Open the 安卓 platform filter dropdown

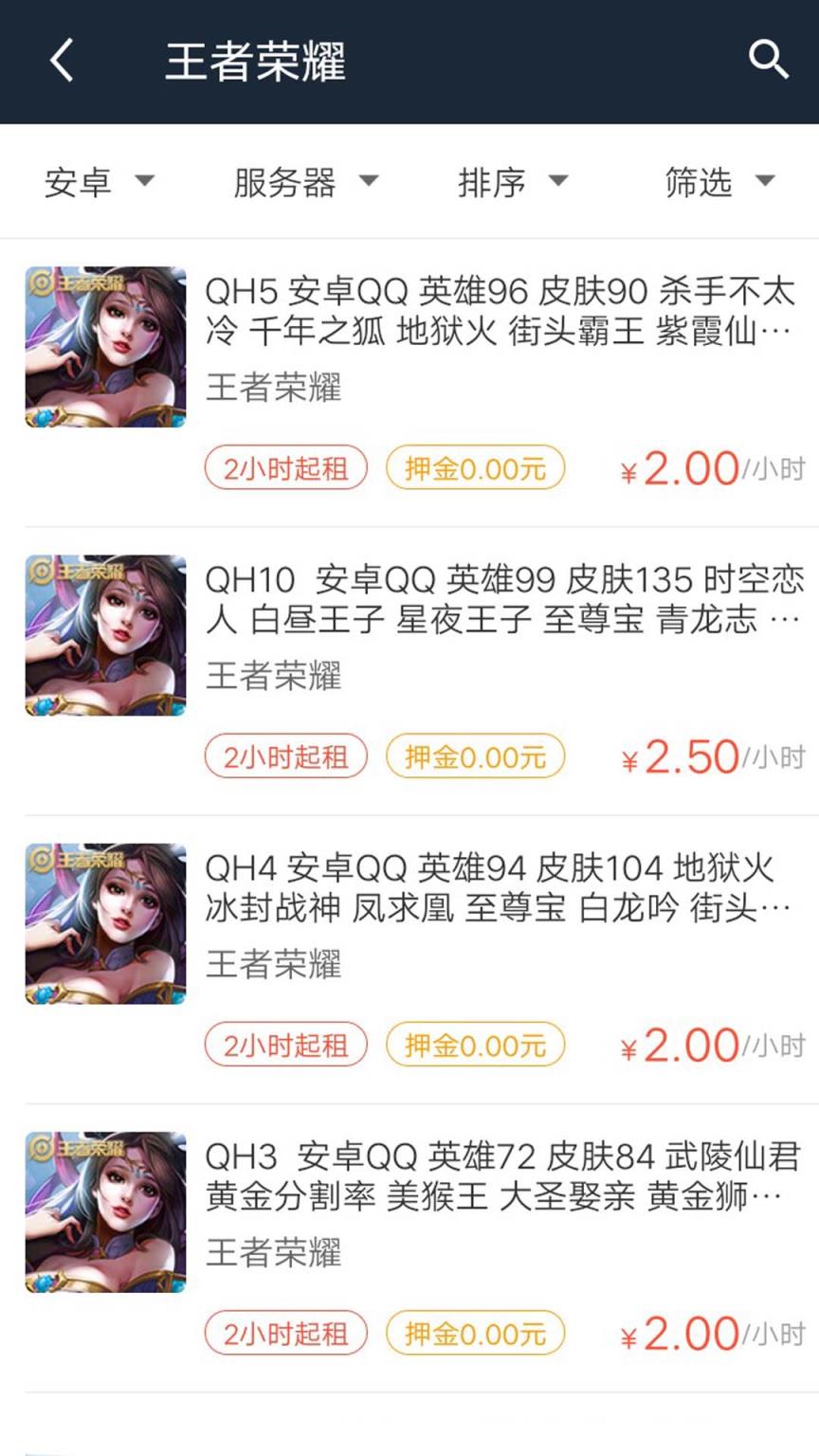98,182
